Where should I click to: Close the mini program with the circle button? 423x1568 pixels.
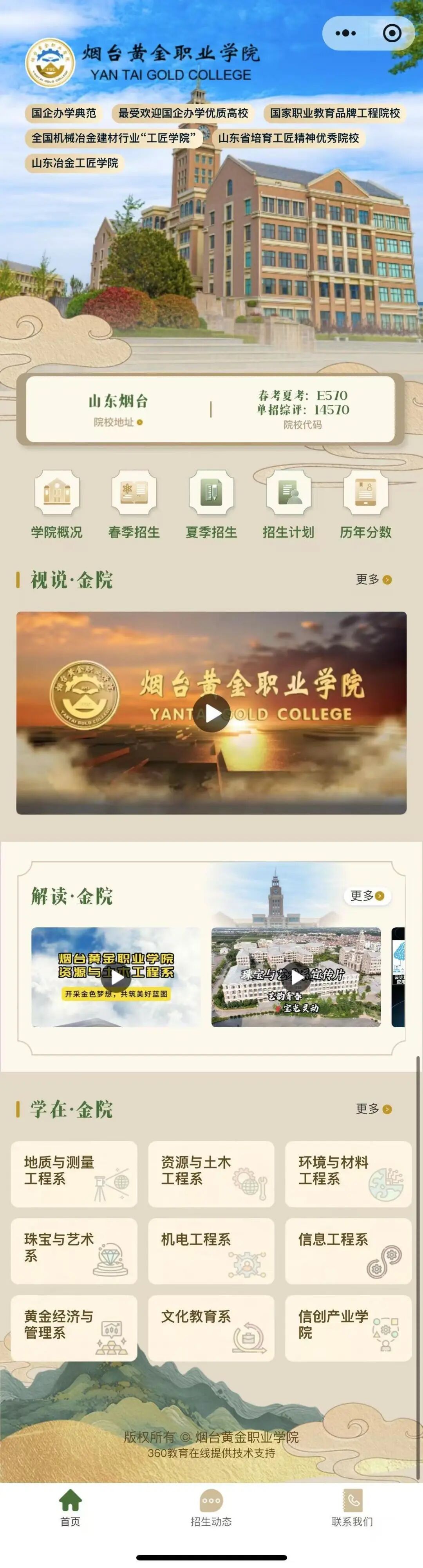pyautogui.click(x=392, y=33)
